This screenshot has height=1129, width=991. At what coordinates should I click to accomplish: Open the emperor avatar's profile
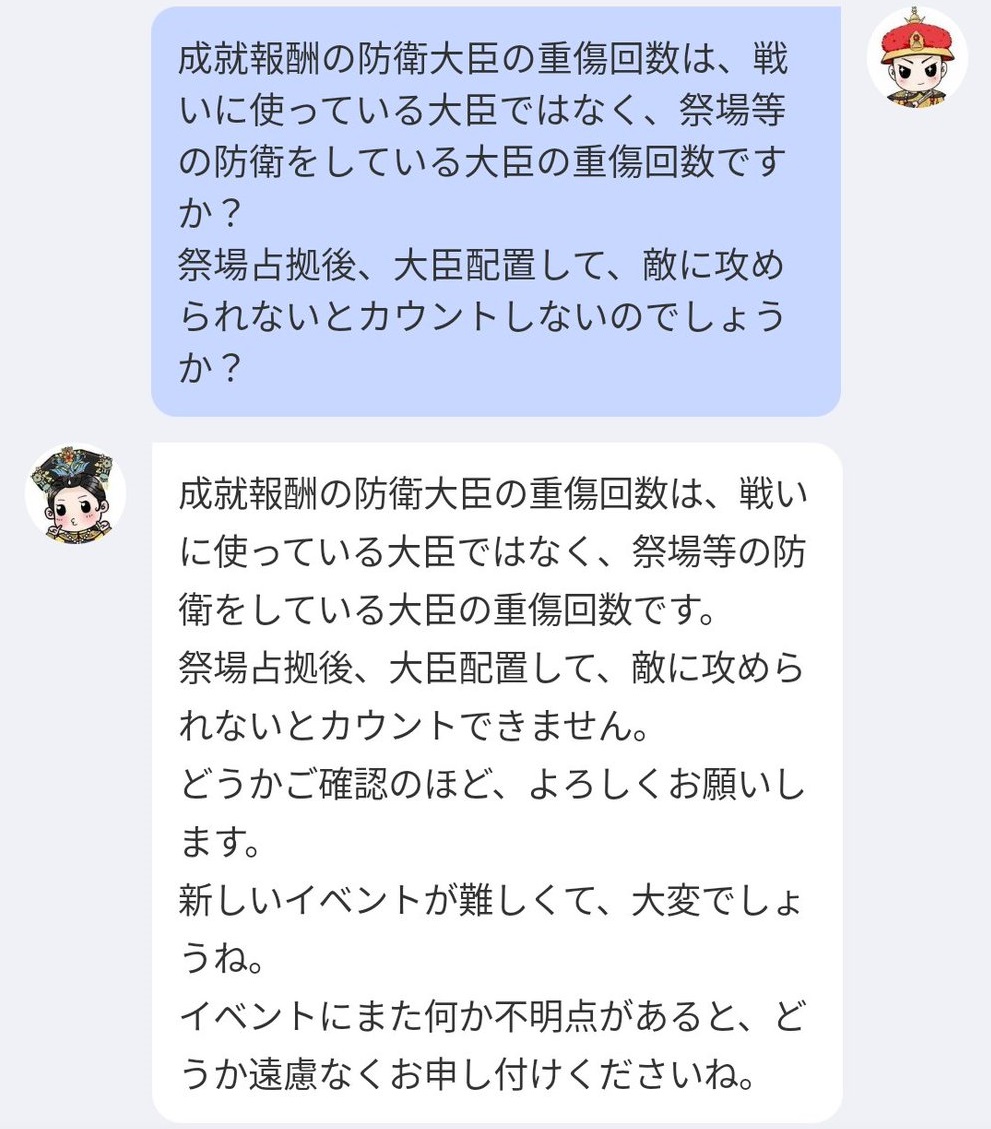[x=916, y=57]
